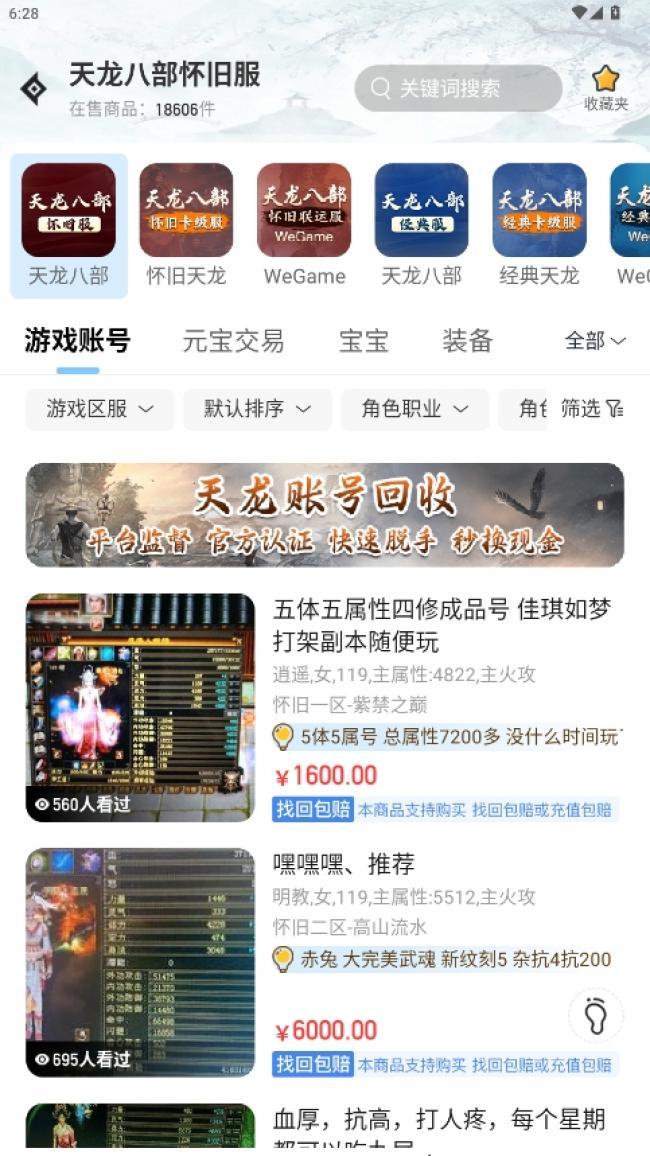Open the 关键词搜索 search box

tap(458, 88)
